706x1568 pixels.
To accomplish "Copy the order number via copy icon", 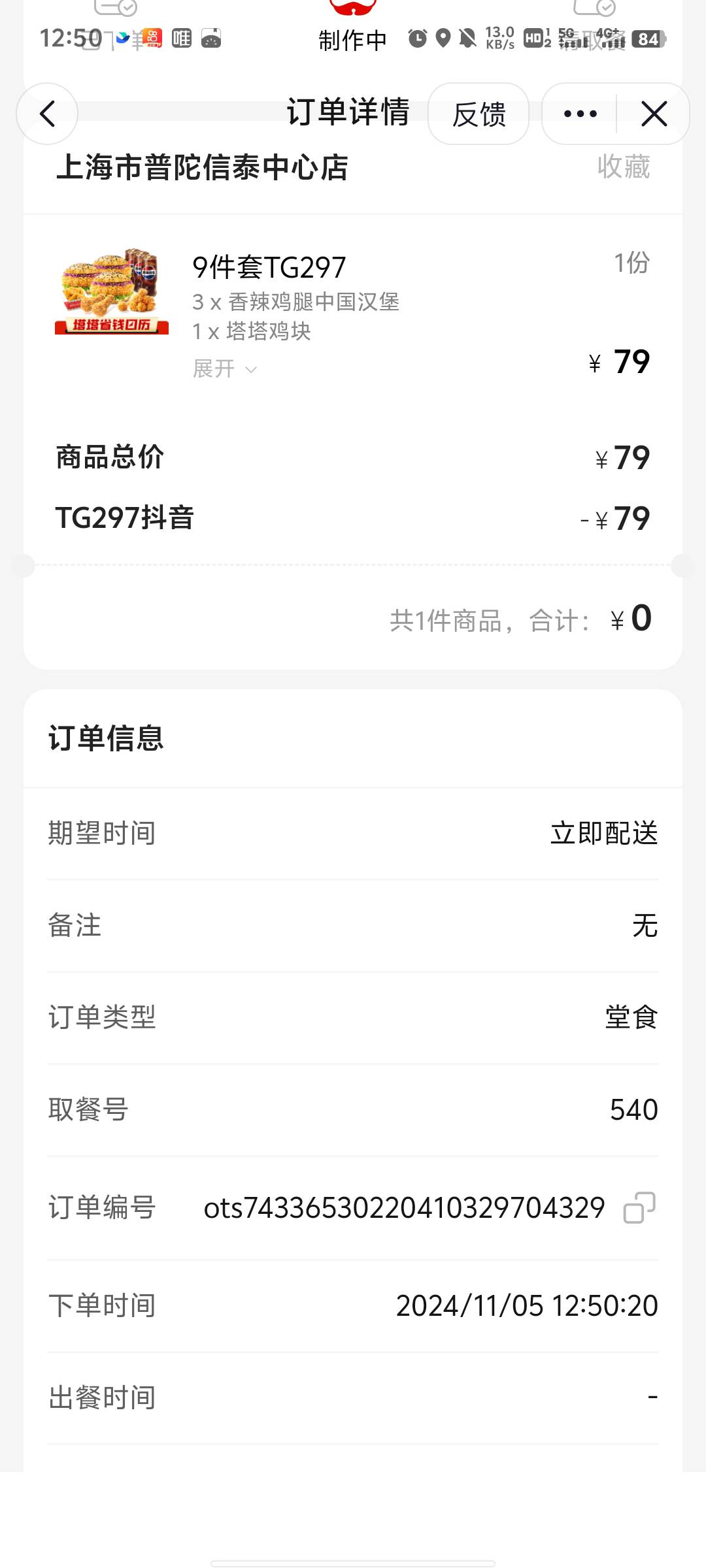I will coord(639,1207).
